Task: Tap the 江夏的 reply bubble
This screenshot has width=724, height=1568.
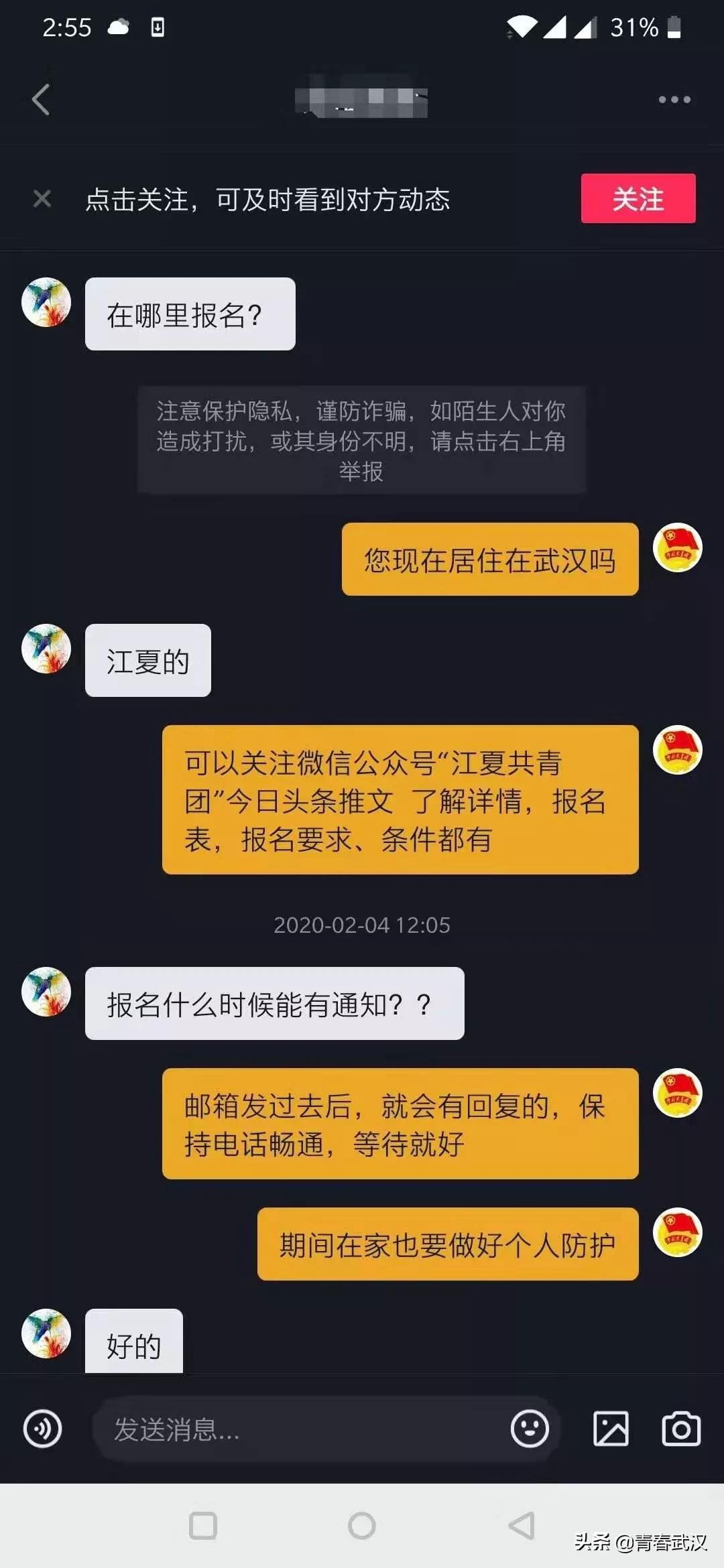Action: pyautogui.click(x=147, y=661)
